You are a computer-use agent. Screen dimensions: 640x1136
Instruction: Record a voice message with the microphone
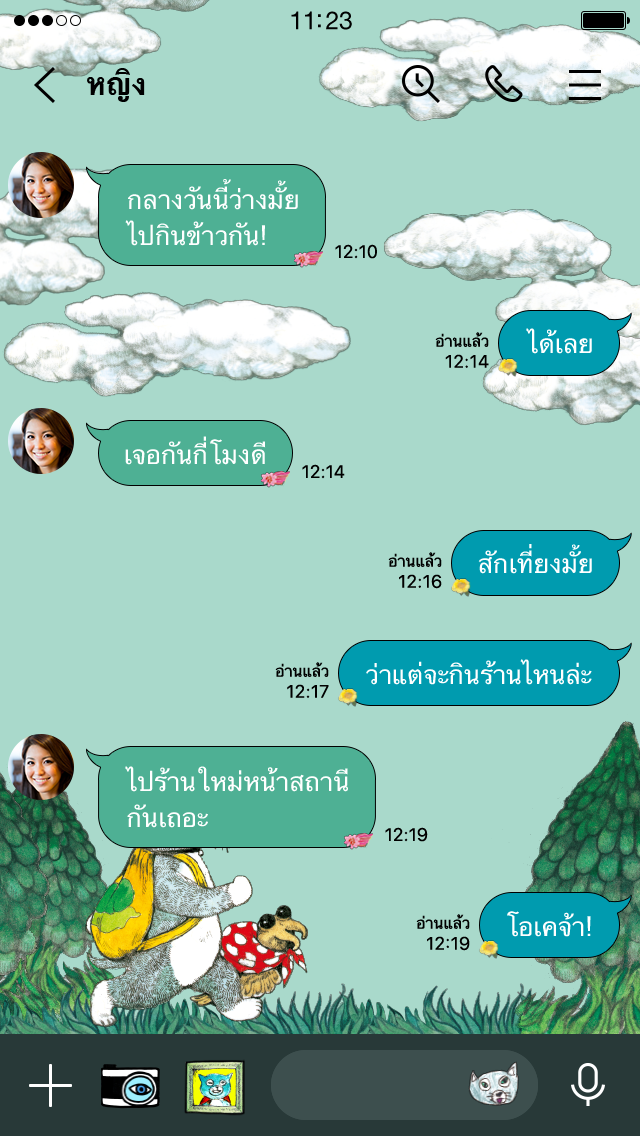coord(588,1086)
